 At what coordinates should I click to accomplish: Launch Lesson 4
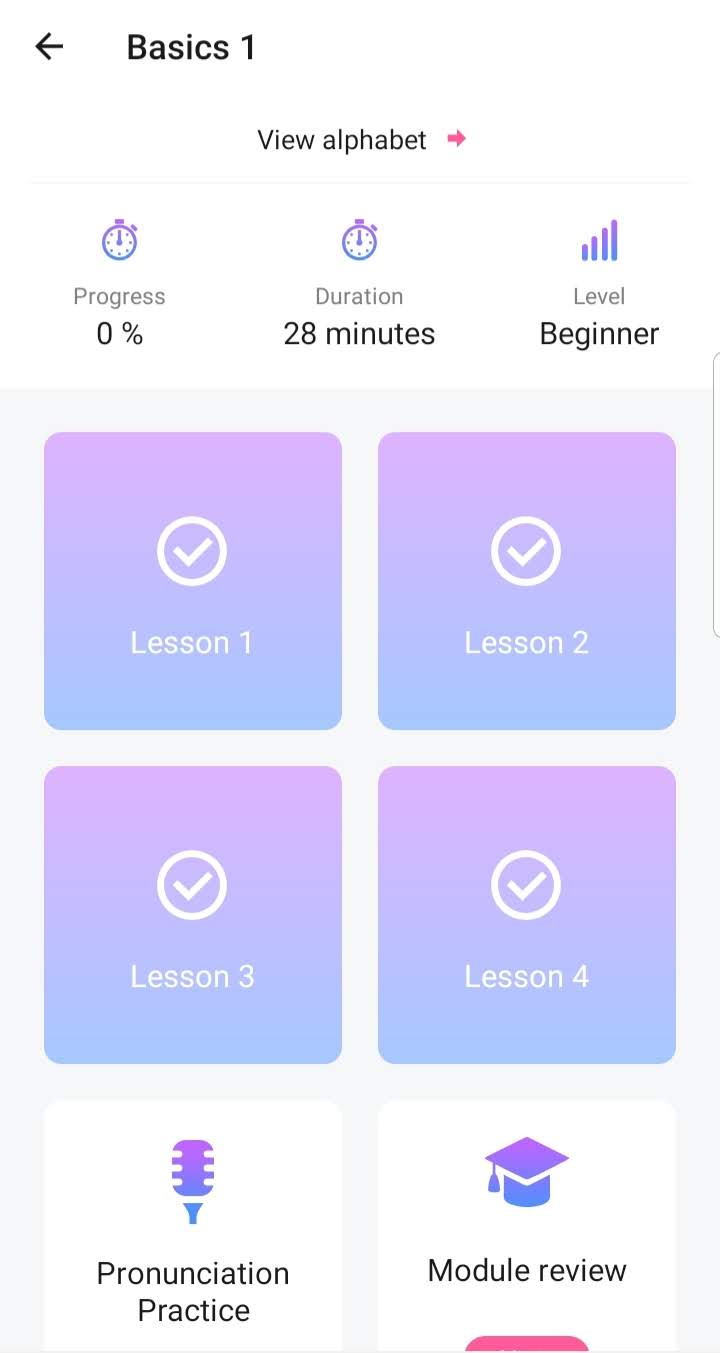coord(527,915)
